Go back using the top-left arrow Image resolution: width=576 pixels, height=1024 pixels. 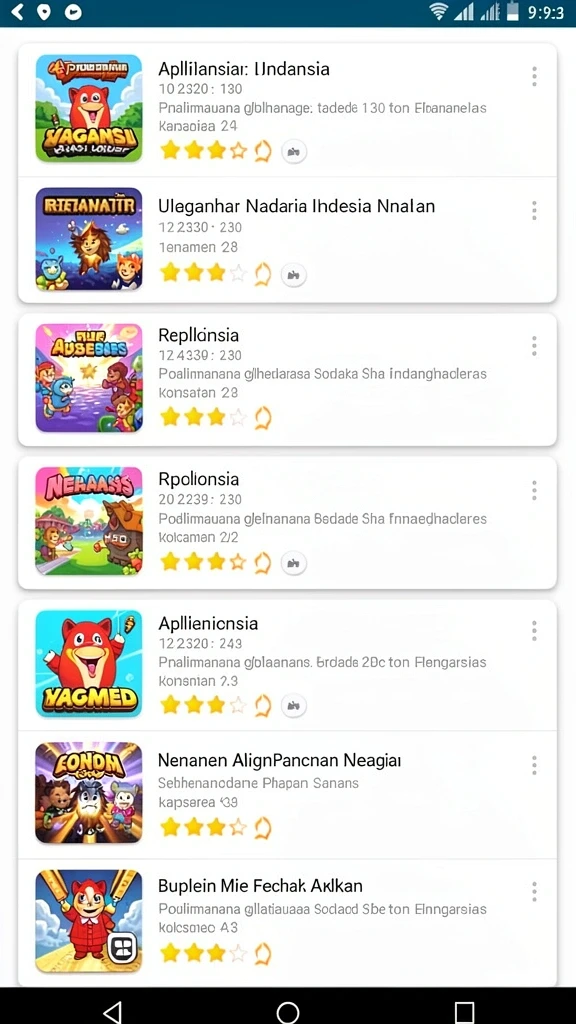(x=16, y=12)
